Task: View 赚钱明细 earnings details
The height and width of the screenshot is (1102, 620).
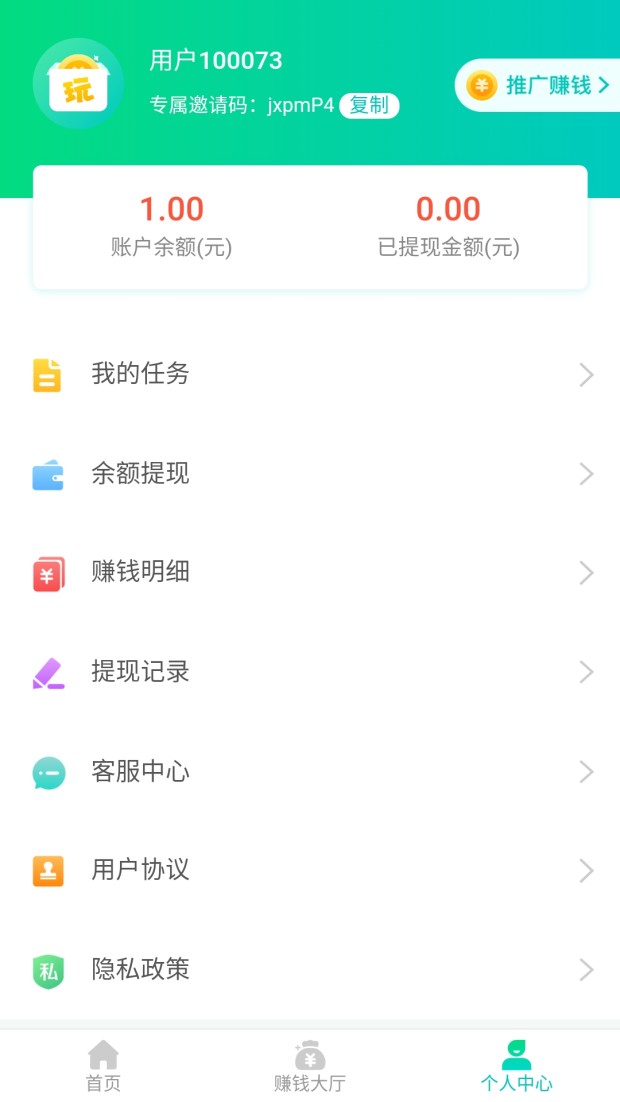Action: [x=310, y=572]
